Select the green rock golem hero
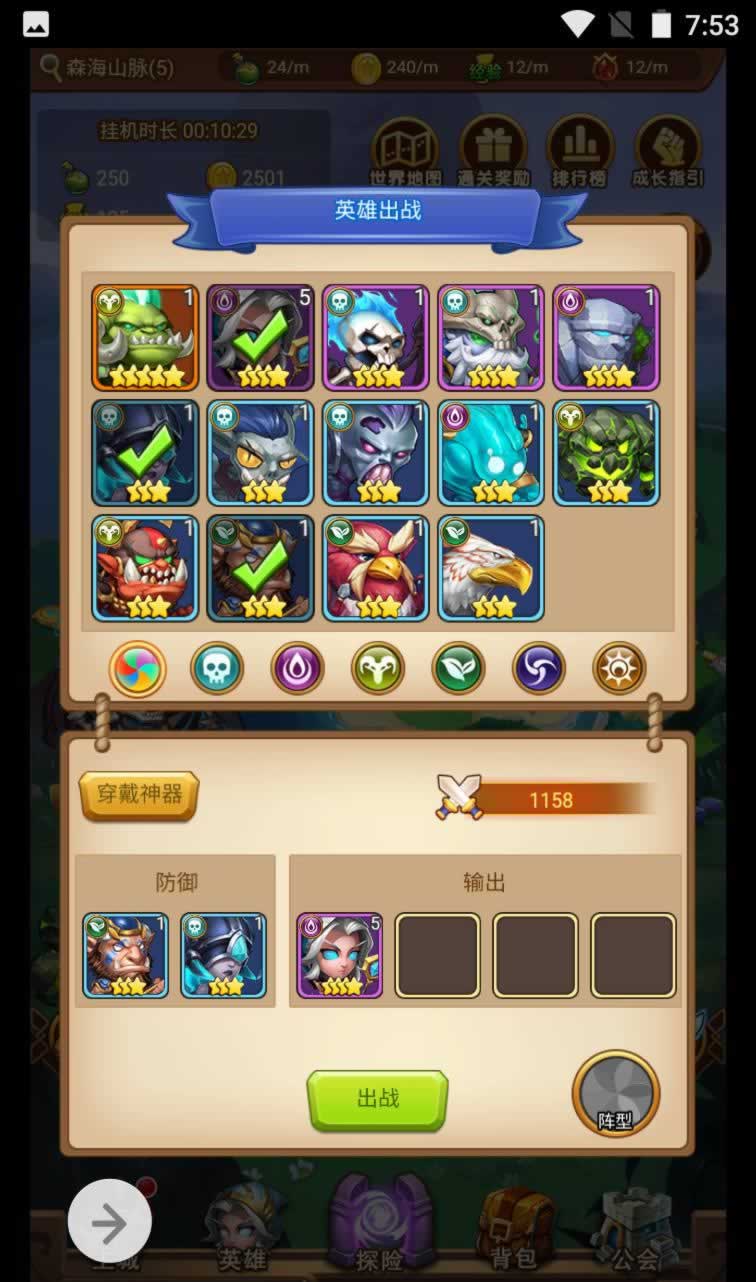The image size is (756, 1282). point(606,452)
